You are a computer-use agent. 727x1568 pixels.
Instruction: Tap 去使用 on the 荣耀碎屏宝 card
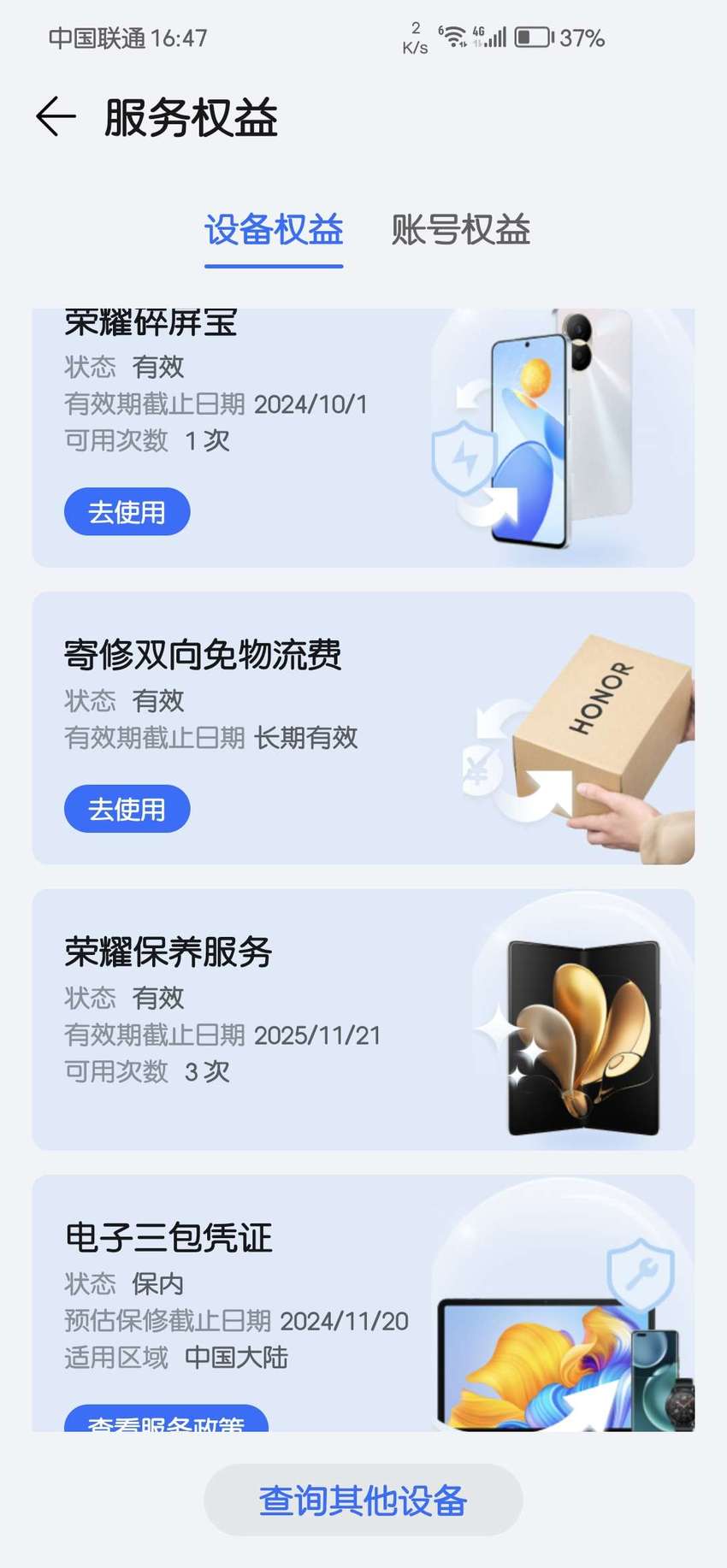[127, 511]
